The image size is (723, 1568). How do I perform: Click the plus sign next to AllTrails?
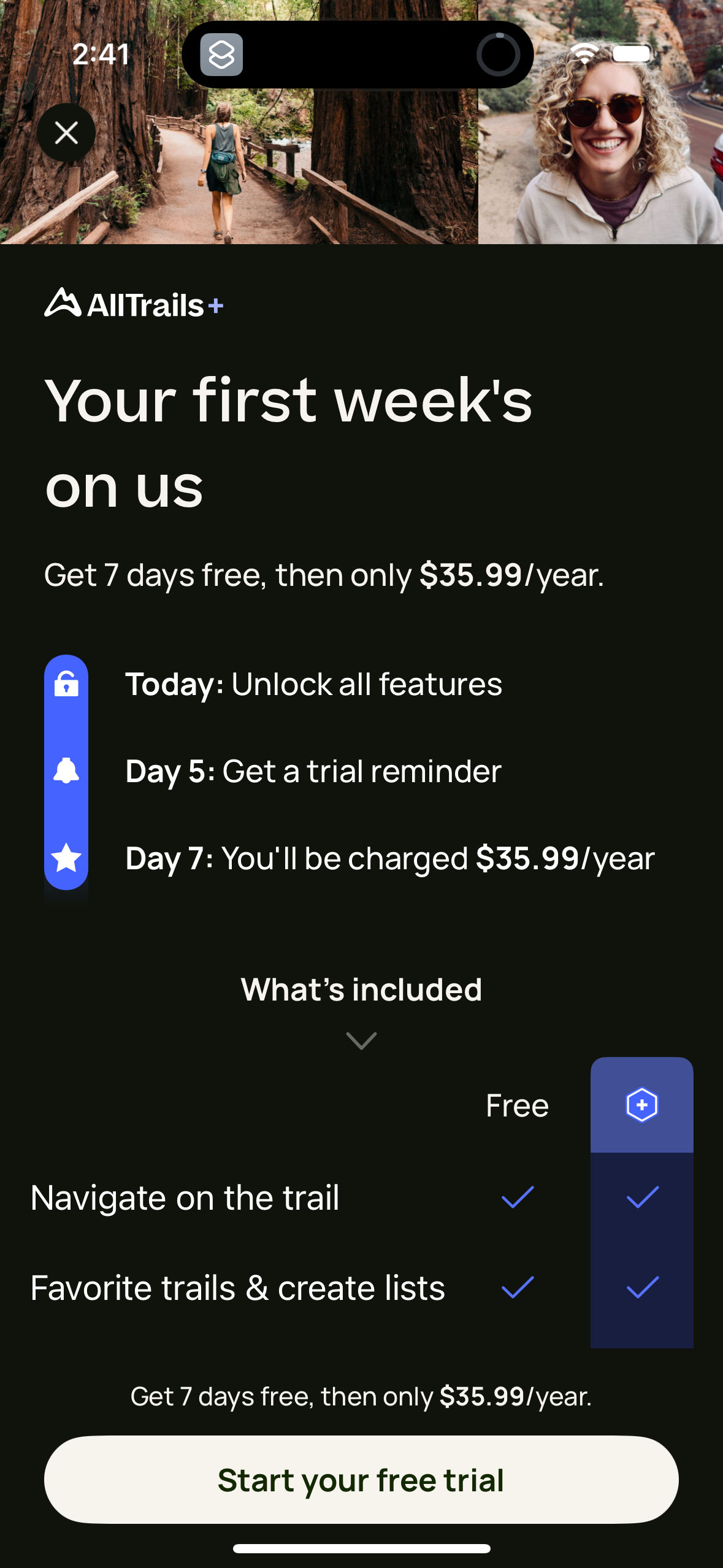point(216,305)
